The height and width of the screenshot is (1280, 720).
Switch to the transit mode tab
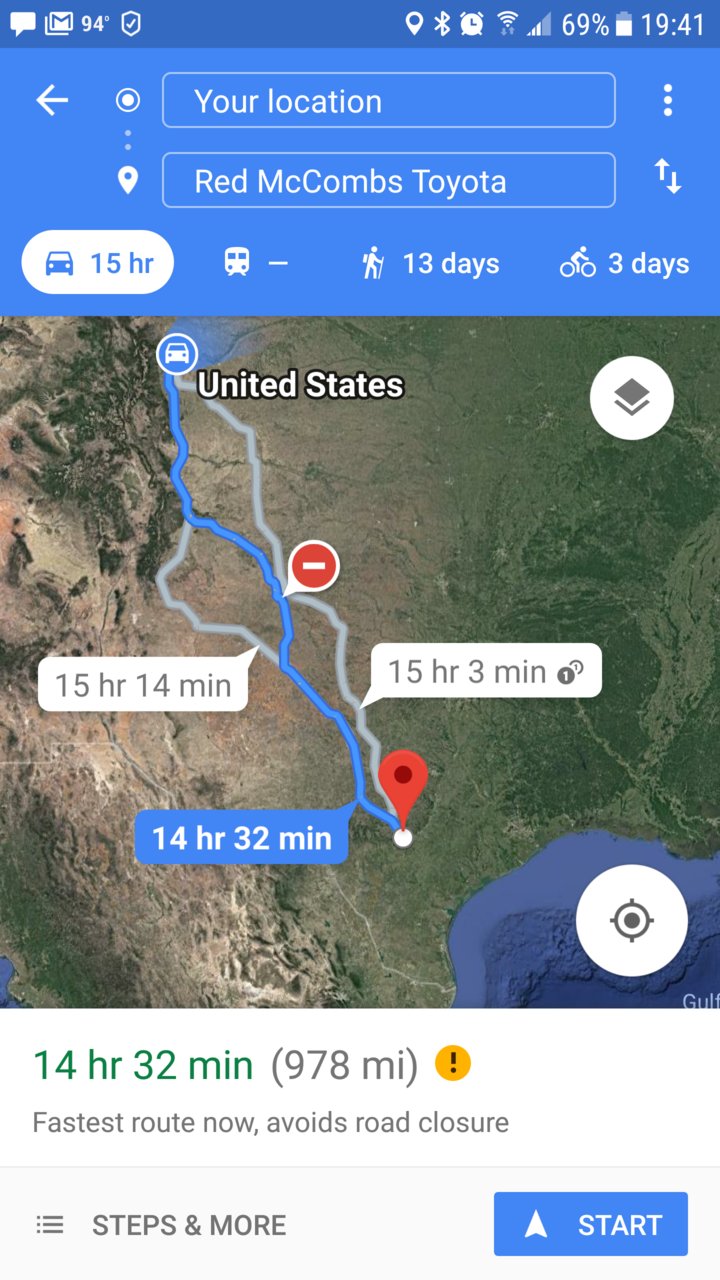[256, 264]
